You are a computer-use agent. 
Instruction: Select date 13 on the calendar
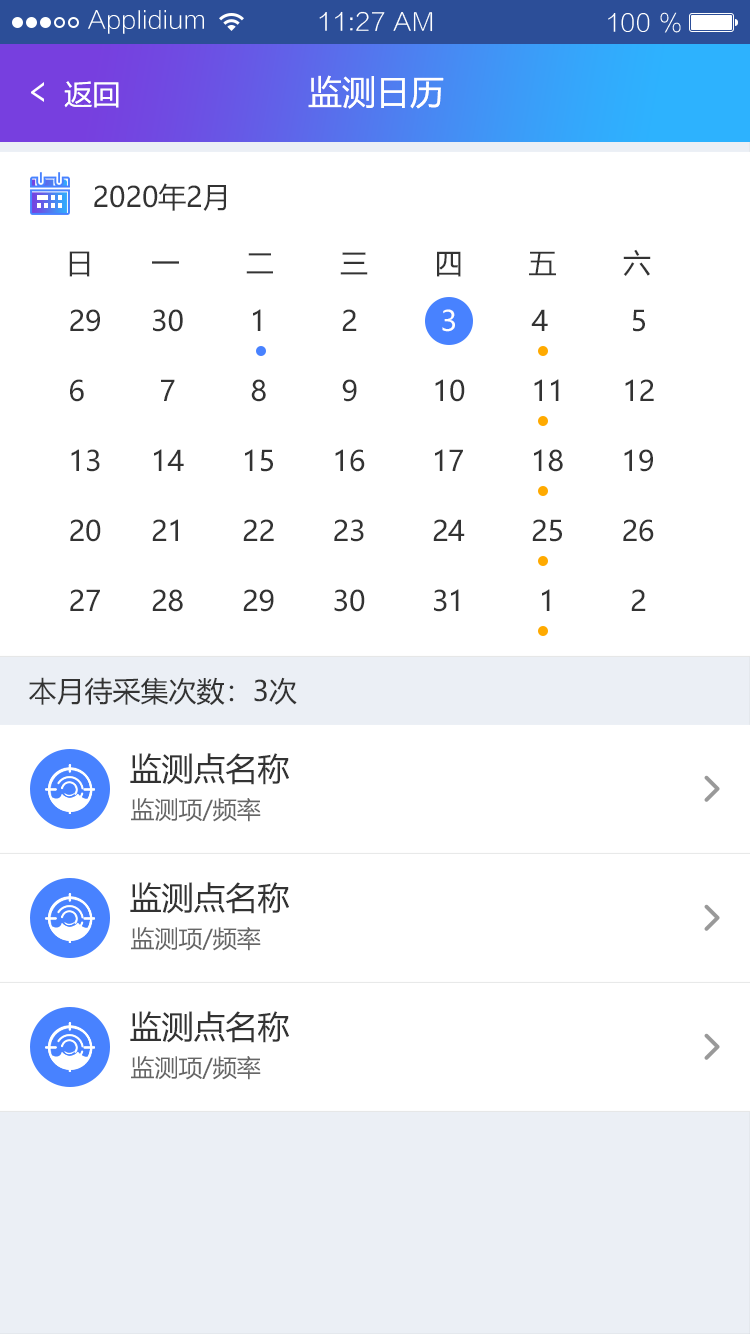click(85, 461)
